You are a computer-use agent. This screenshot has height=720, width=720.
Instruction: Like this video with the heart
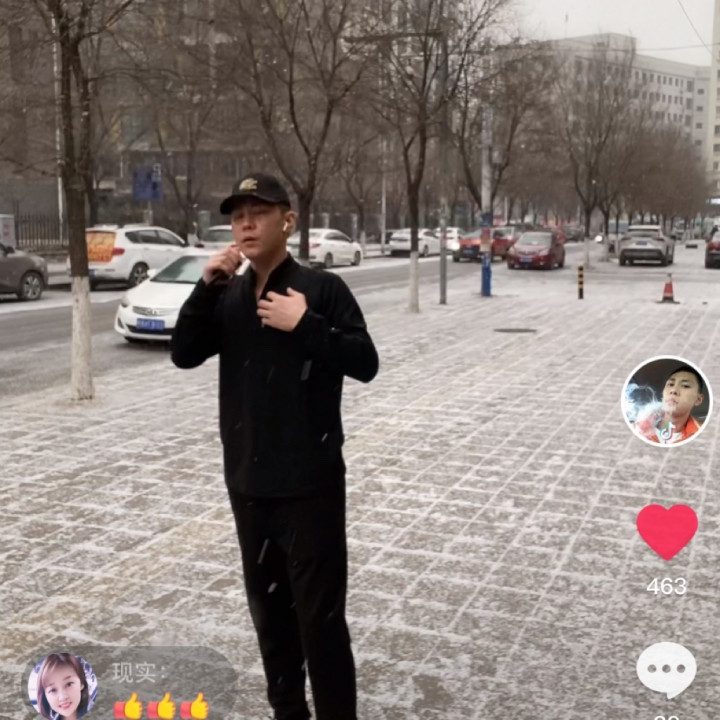click(x=666, y=531)
